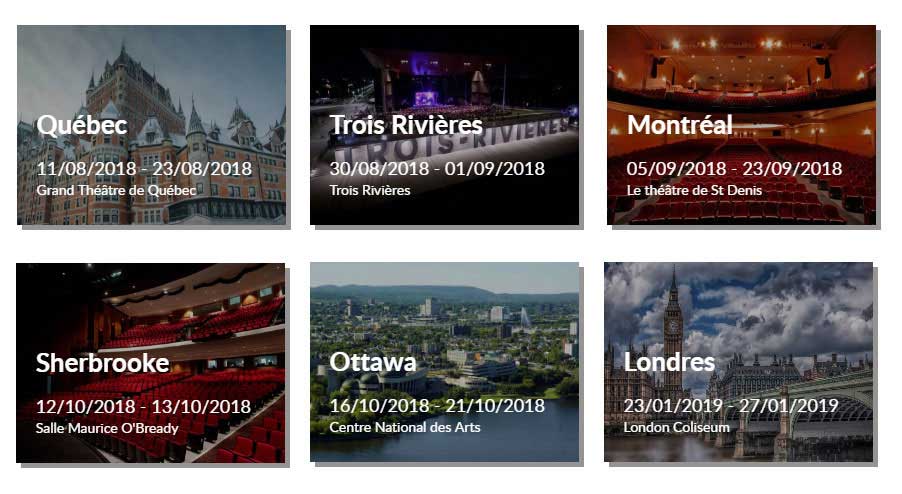Open the Sherbrooke Salle Maurice O'Bready card
This screenshot has width=902, height=494.
(x=150, y=362)
